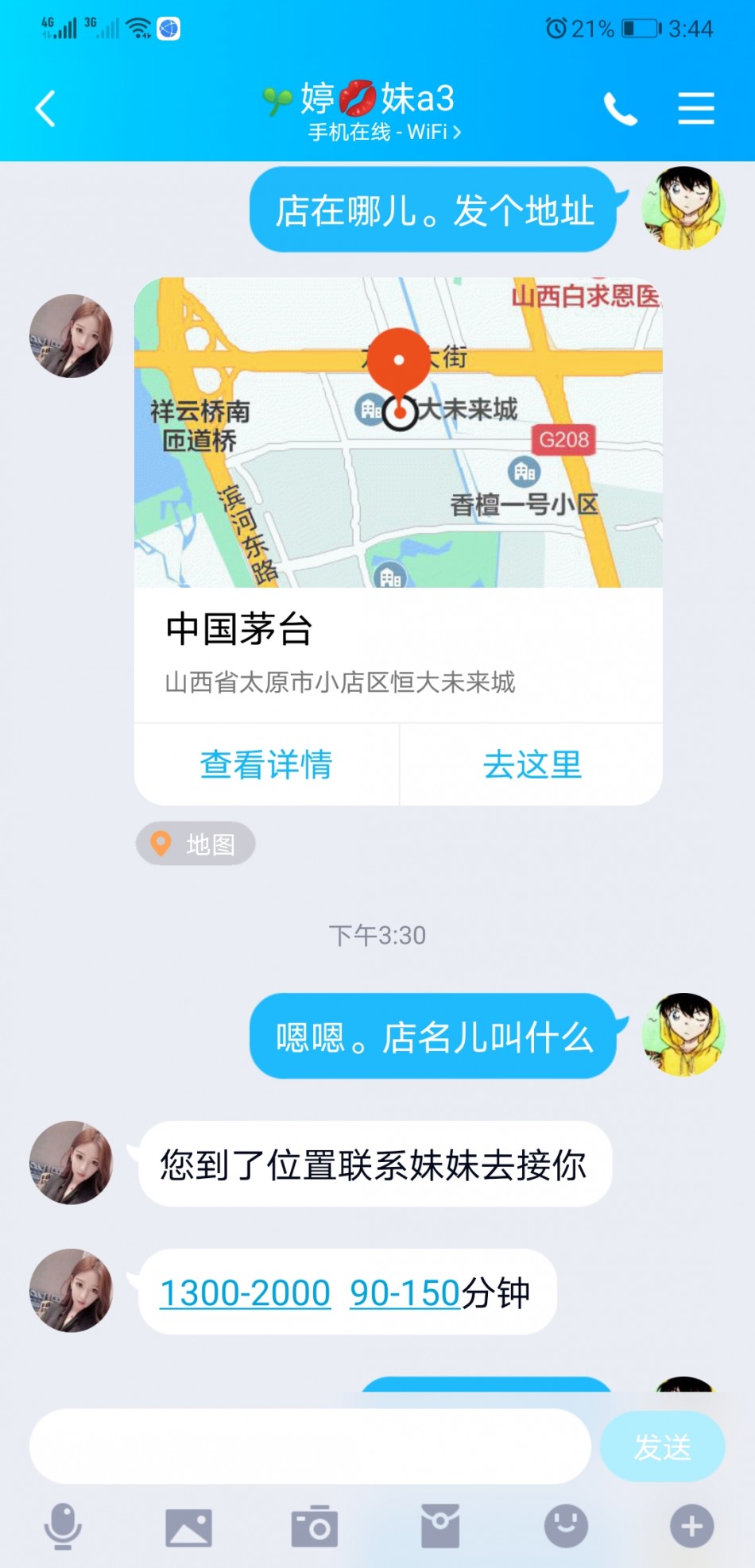Image resolution: width=755 pixels, height=1568 pixels.
Task: Tap the 发送 send button
Action: pyautogui.click(x=662, y=1446)
